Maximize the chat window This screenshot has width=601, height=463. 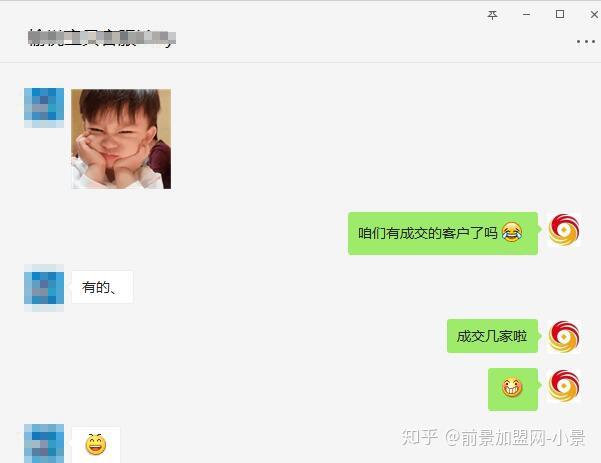coord(560,14)
